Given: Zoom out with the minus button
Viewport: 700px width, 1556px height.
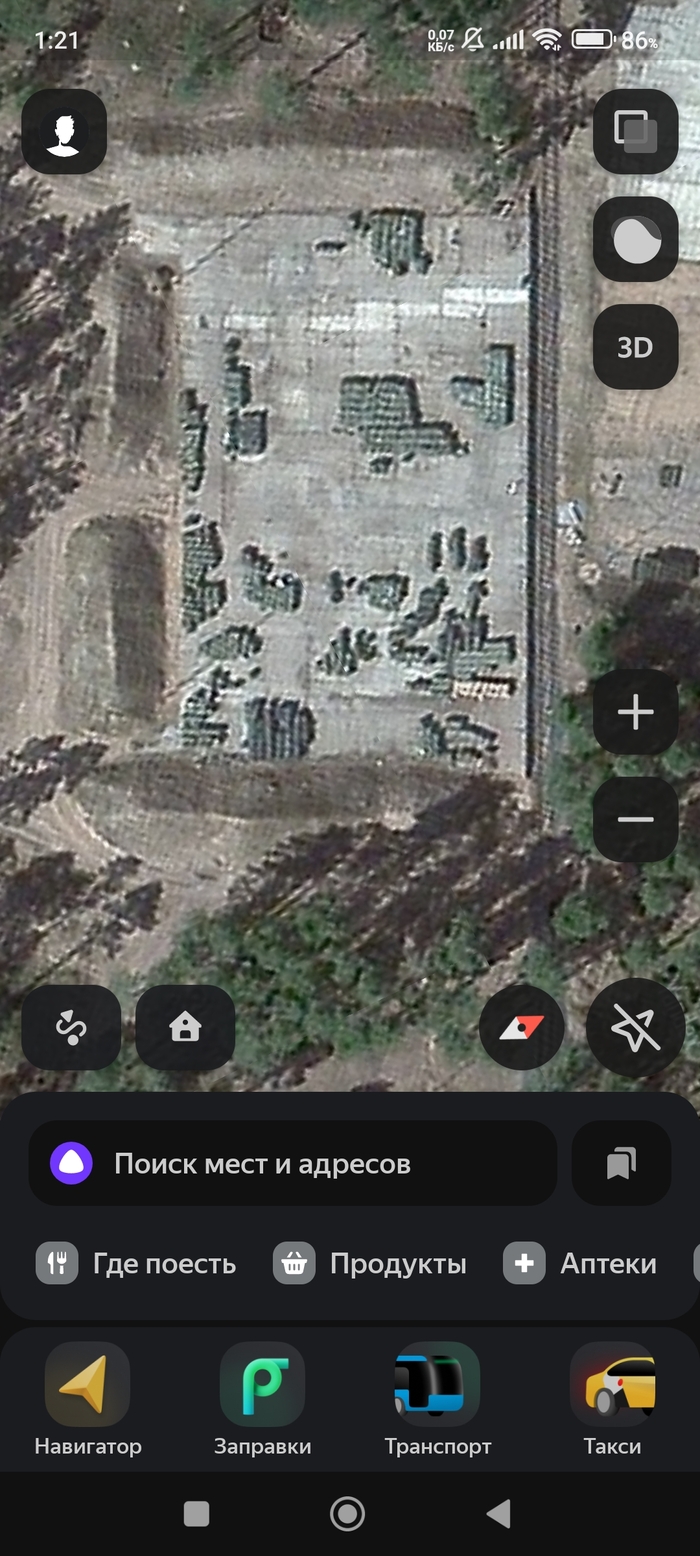Looking at the screenshot, I should 635,819.
